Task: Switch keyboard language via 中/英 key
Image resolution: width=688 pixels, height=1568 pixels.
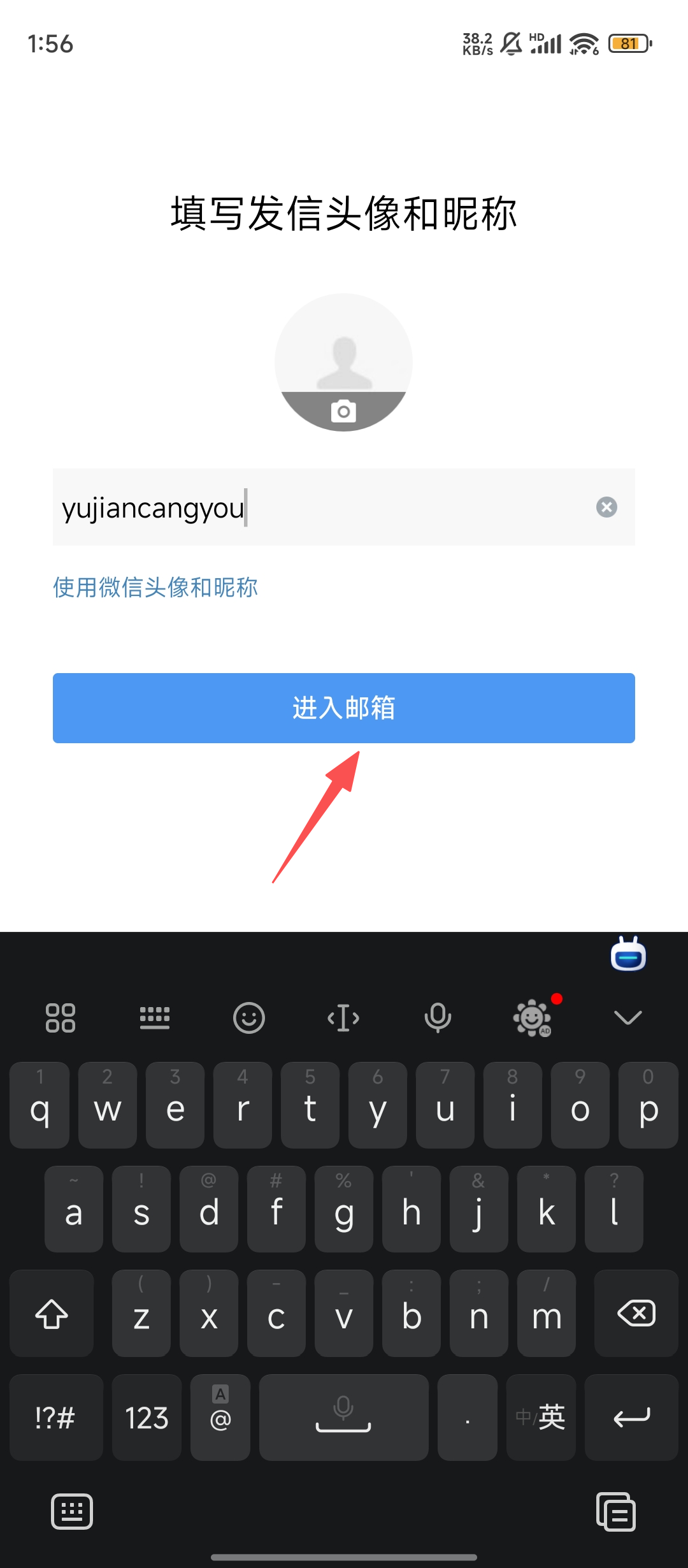Action: [541, 1418]
